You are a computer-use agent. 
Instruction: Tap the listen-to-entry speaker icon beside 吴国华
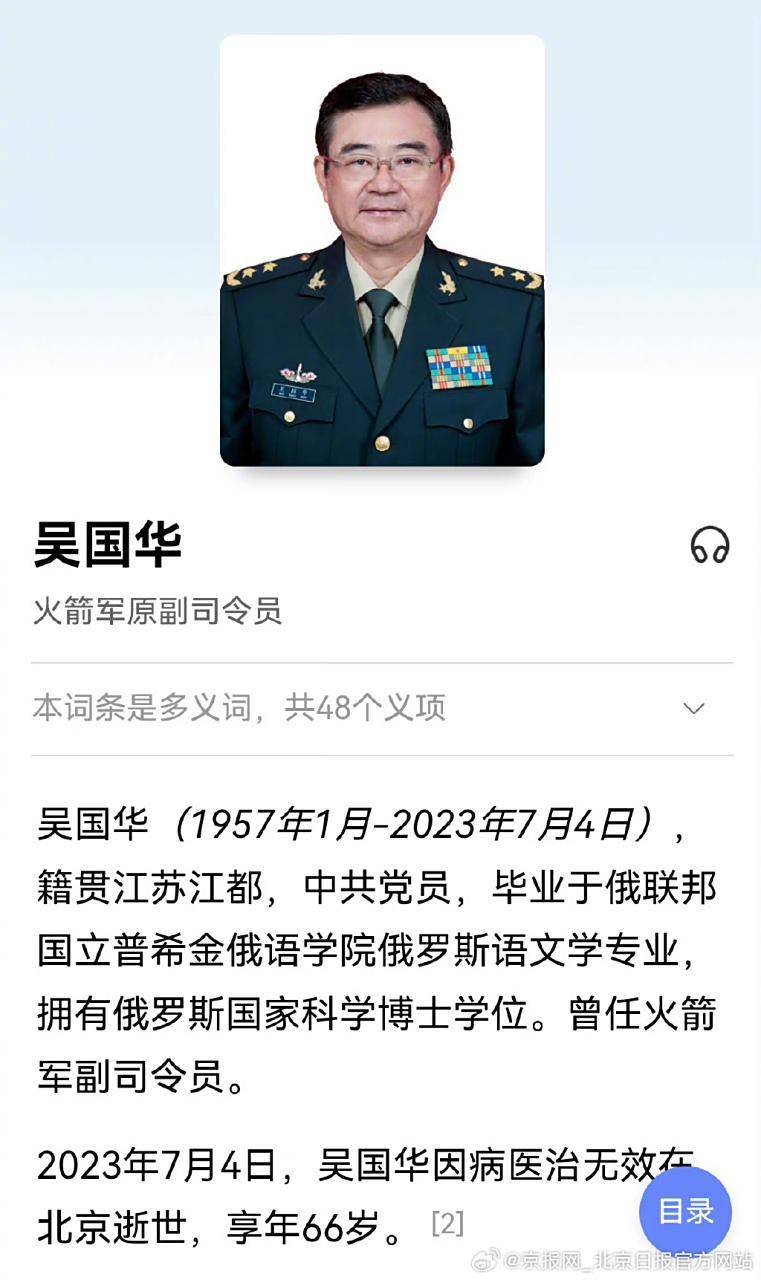(x=711, y=546)
